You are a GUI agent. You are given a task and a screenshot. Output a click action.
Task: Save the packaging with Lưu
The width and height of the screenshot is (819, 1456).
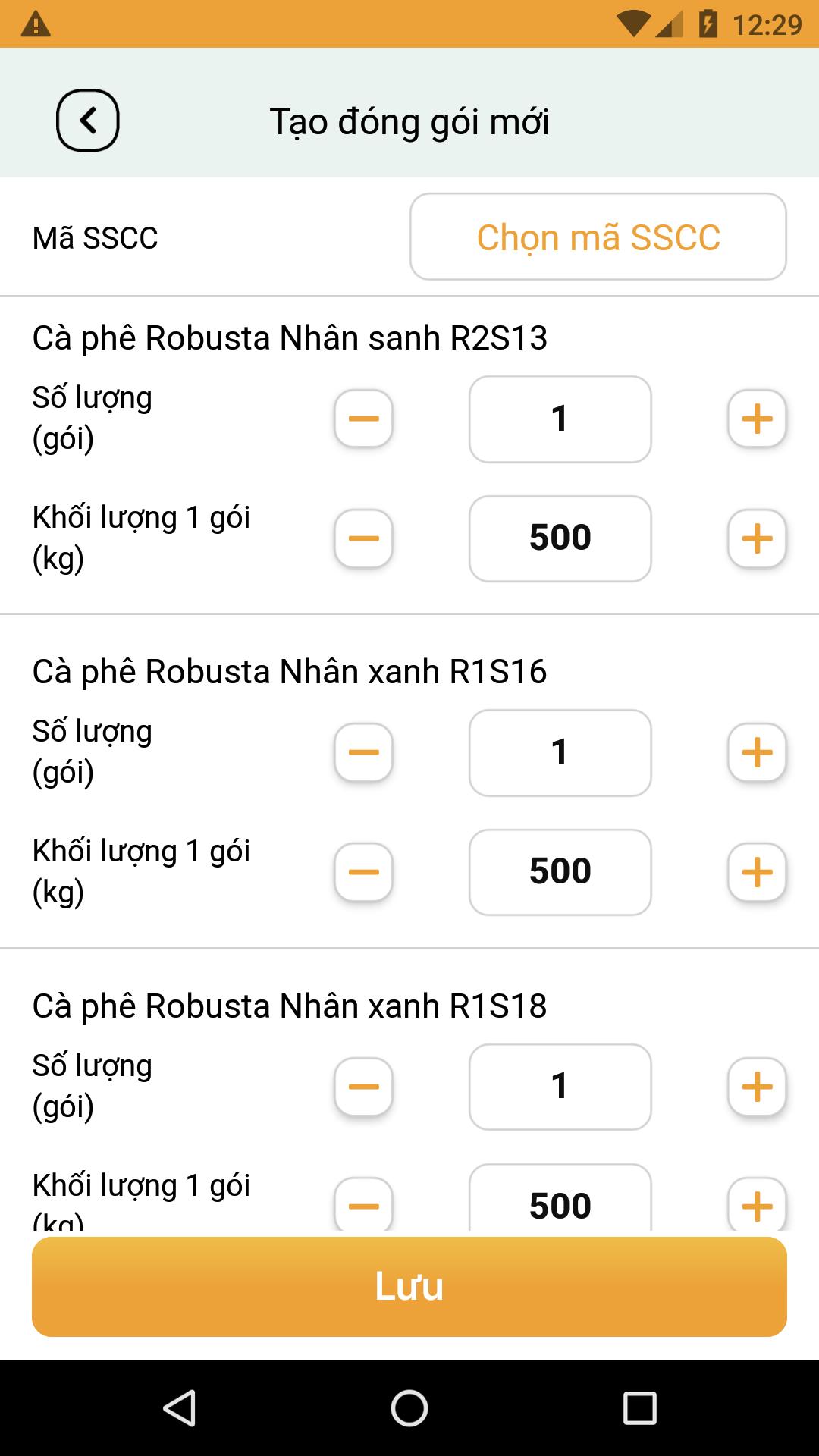[x=409, y=1286]
